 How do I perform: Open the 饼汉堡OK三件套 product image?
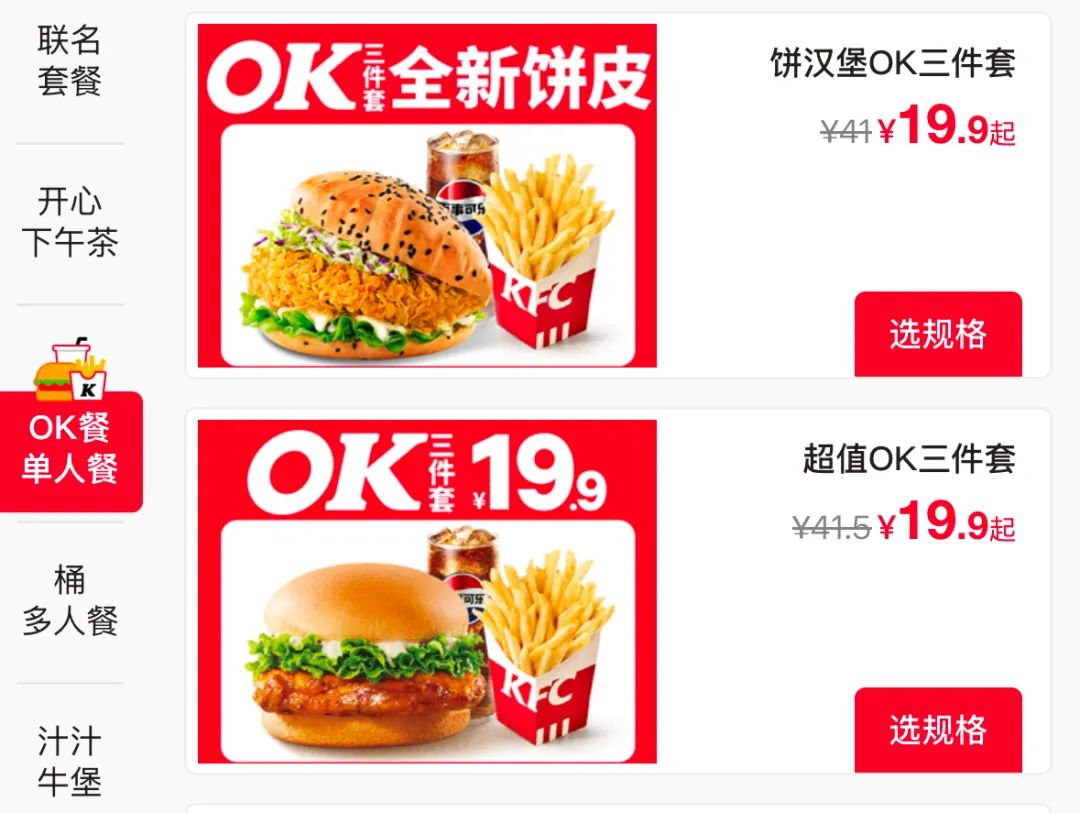[x=427, y=196]
